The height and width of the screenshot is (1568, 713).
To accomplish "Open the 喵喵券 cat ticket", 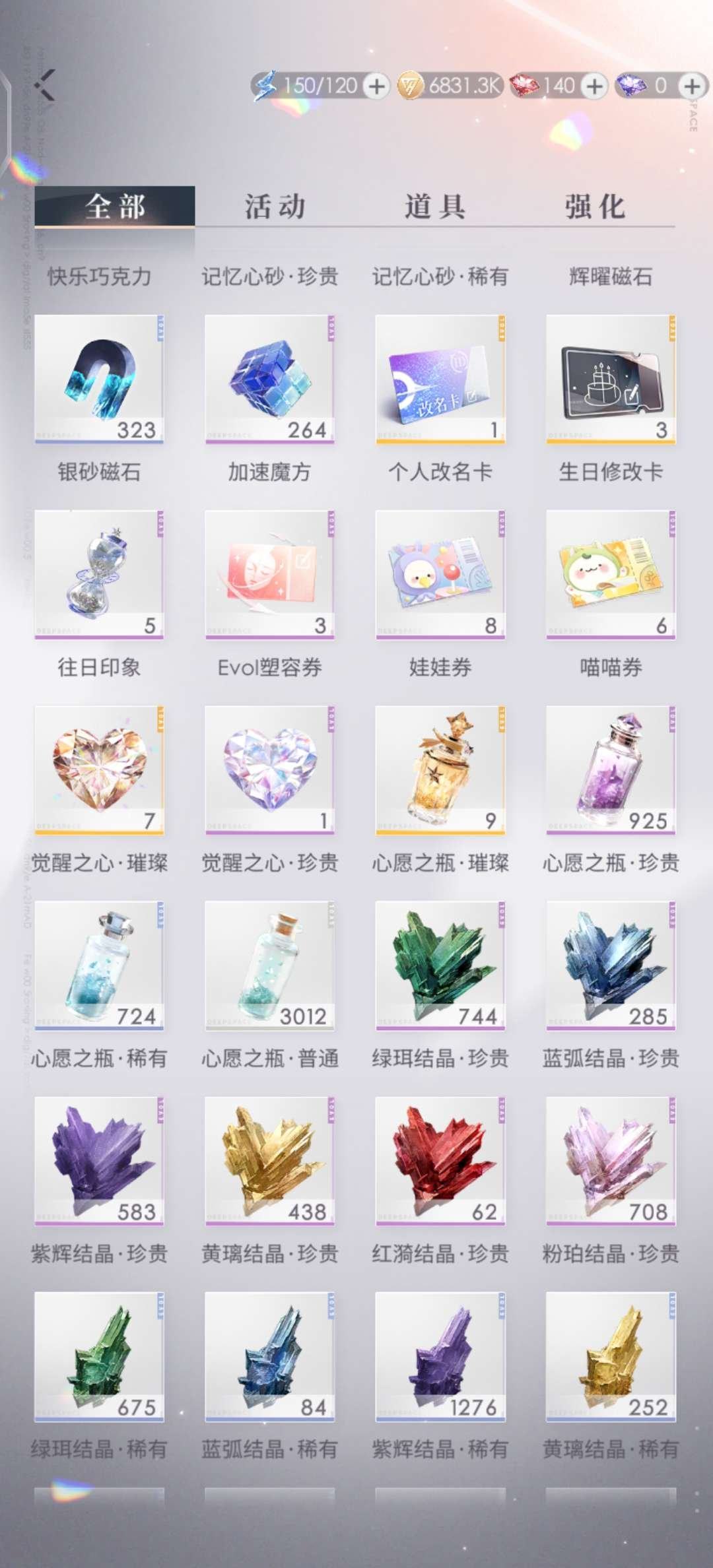I will (x=610, y=573).
